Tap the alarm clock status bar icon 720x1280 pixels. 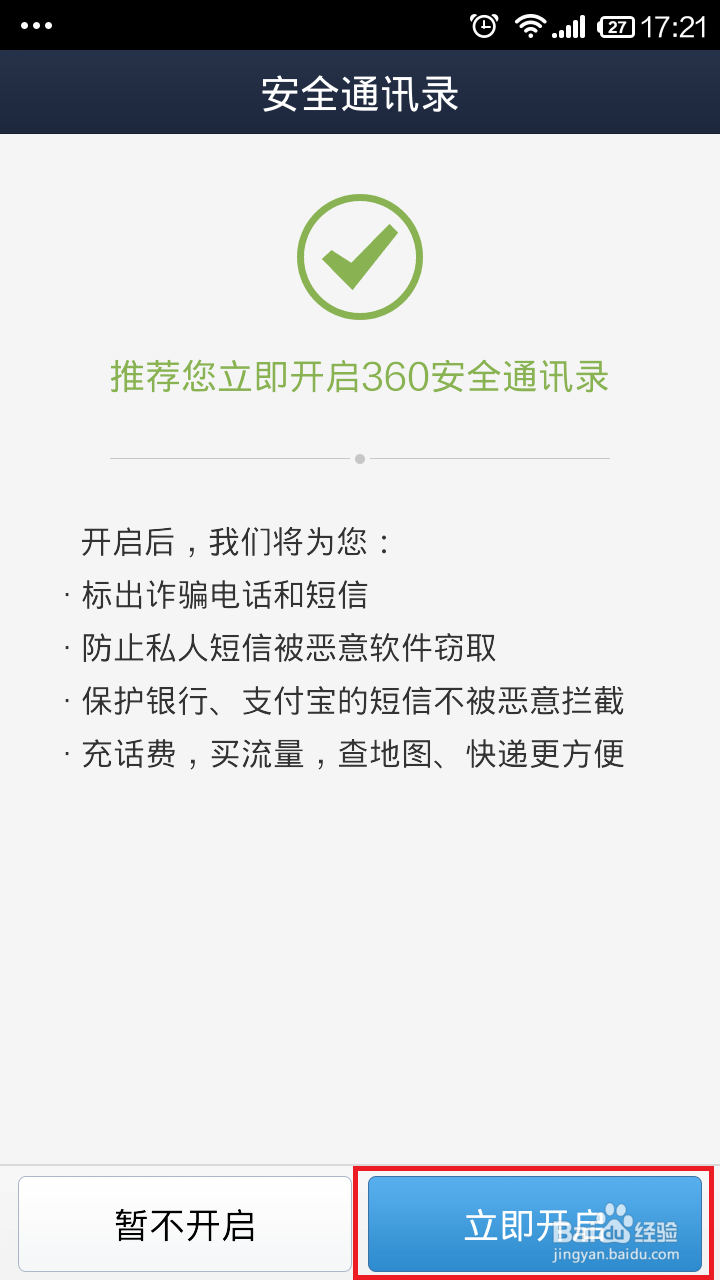(x=483, y=26)
